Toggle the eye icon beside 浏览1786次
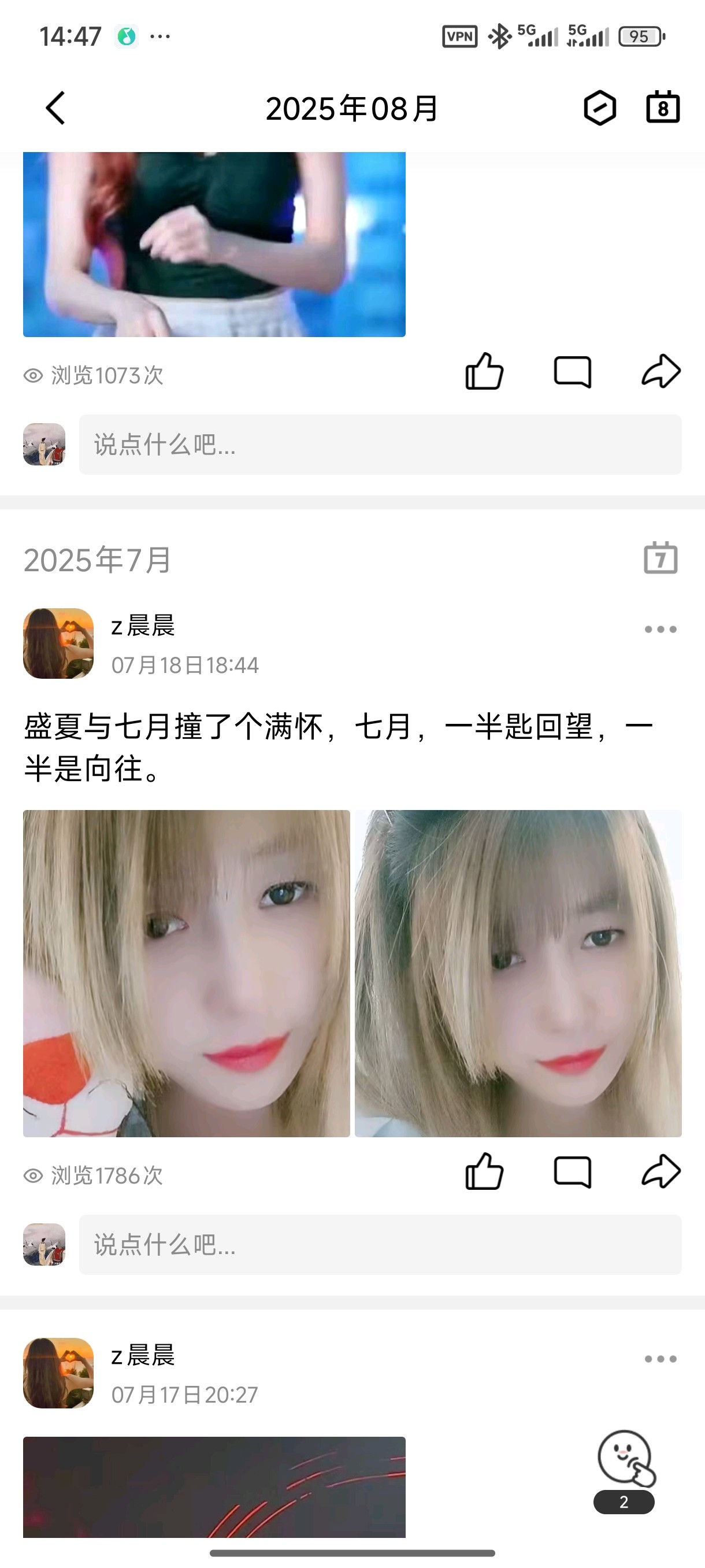 [35, 1175]
